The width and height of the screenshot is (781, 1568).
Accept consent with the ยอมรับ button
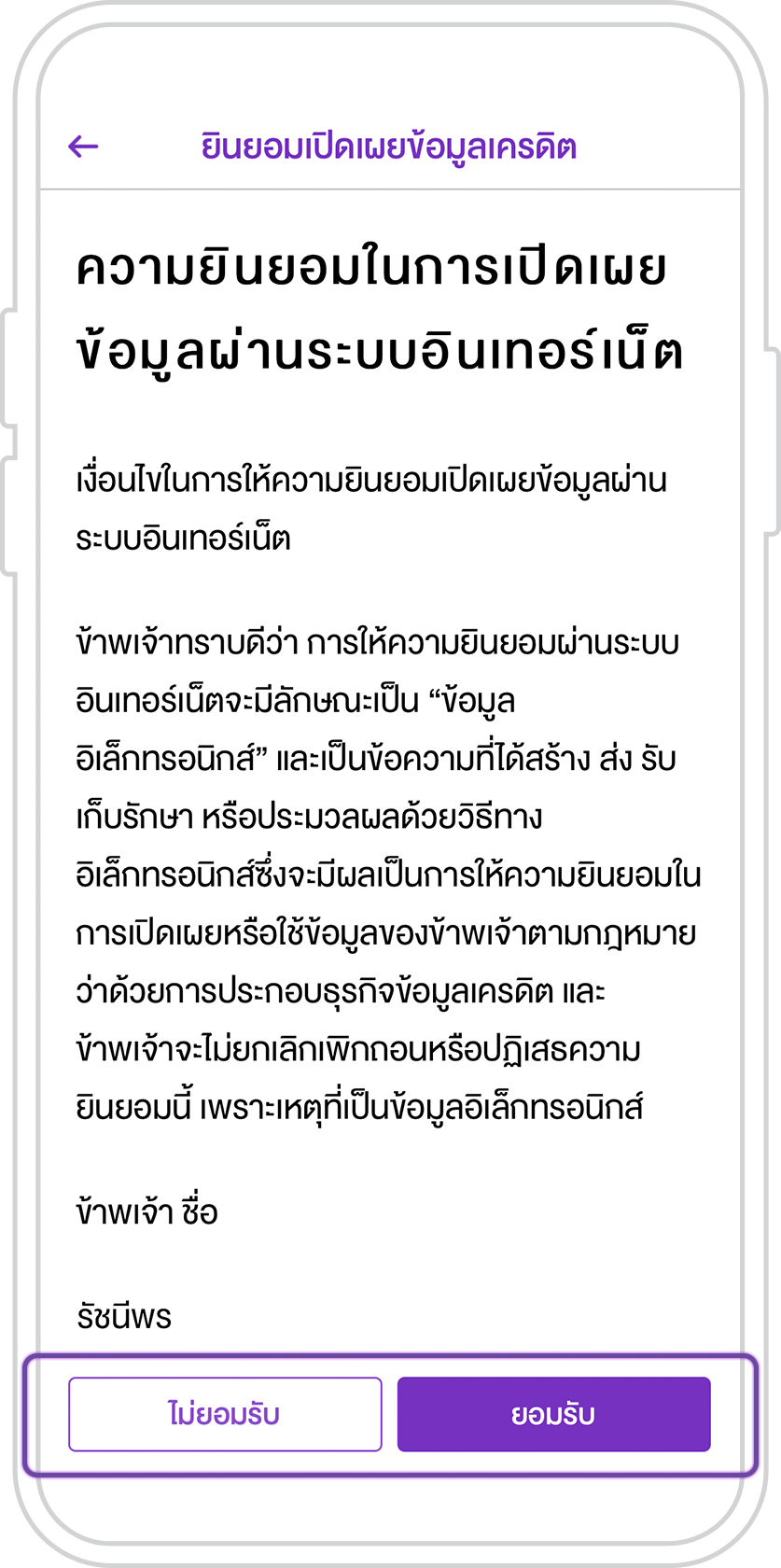click(x=554, y=1414)
